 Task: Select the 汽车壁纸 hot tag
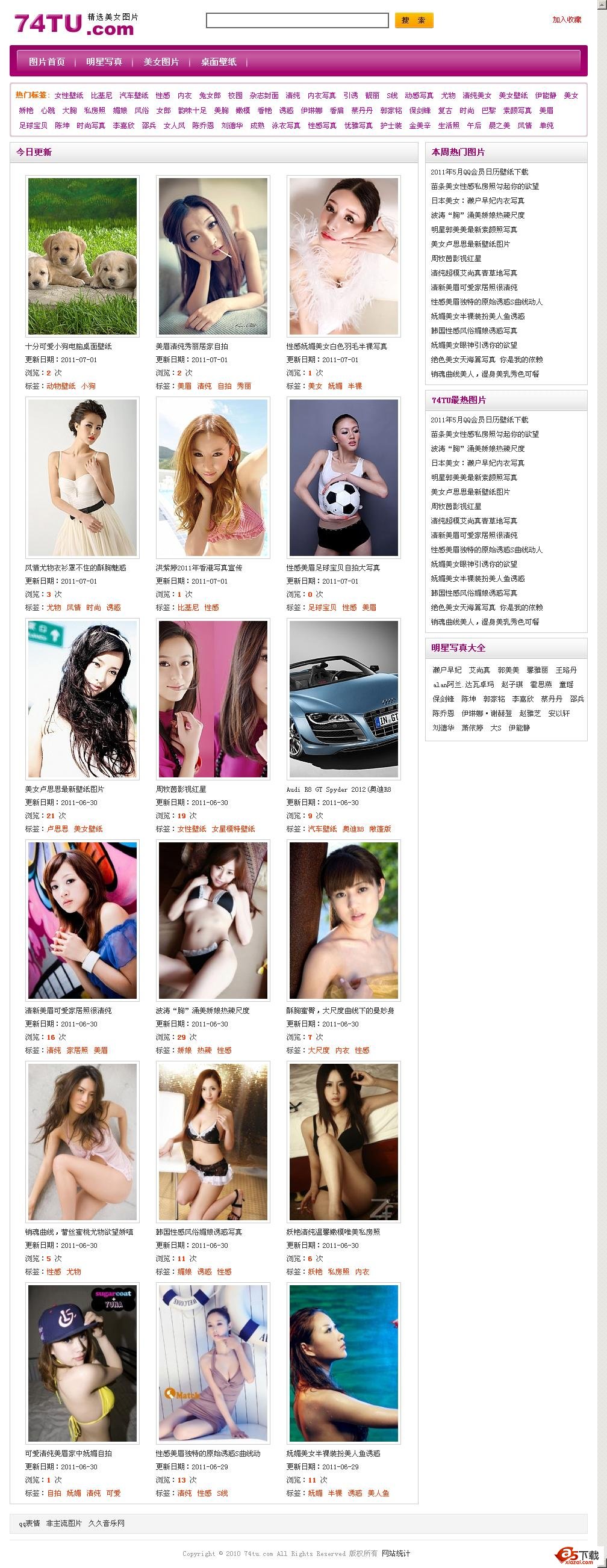[134, 96]
